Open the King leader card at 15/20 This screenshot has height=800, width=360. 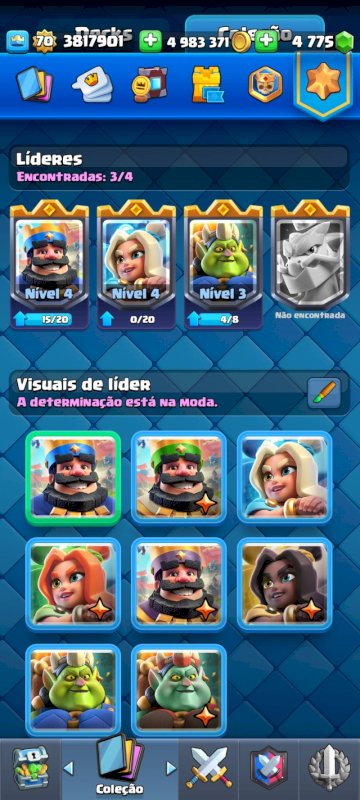49,265
